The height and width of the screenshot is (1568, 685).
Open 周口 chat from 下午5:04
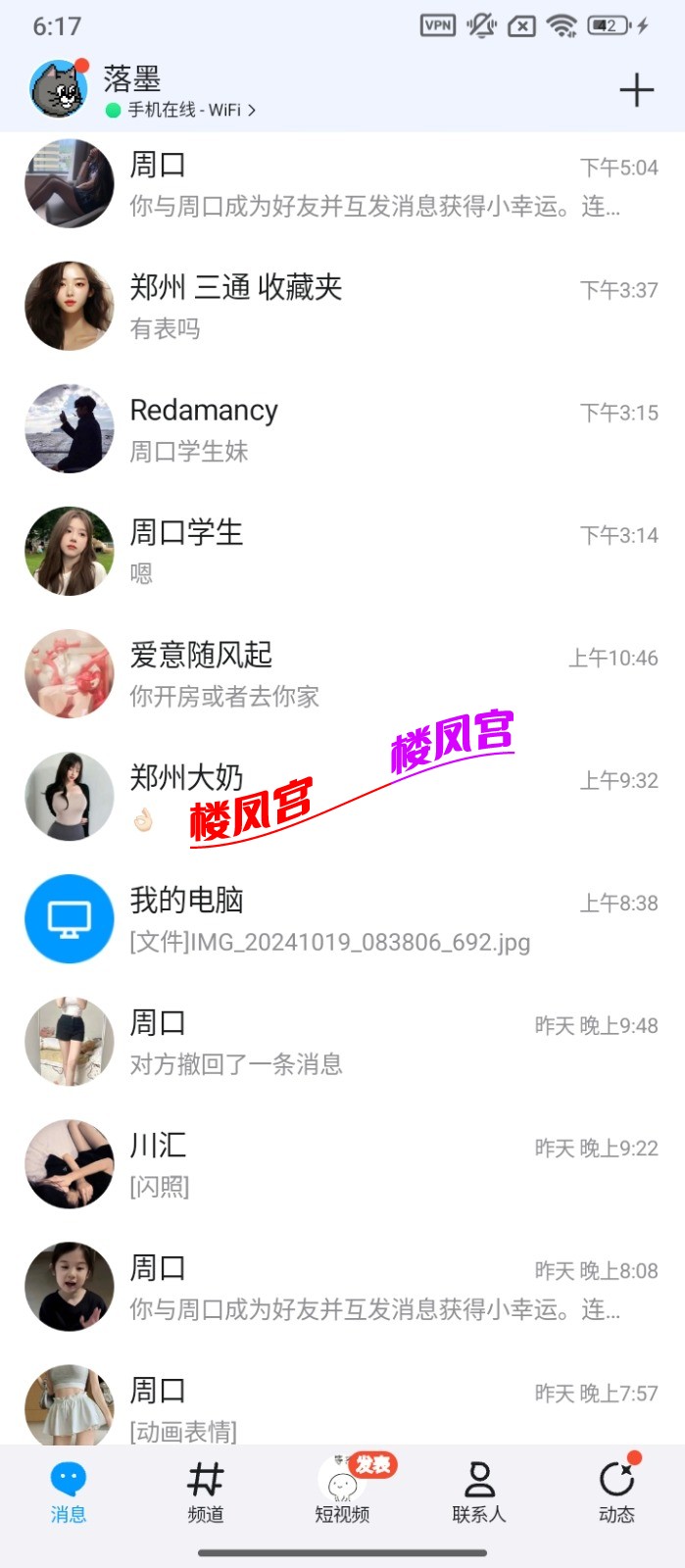point(343,184)
